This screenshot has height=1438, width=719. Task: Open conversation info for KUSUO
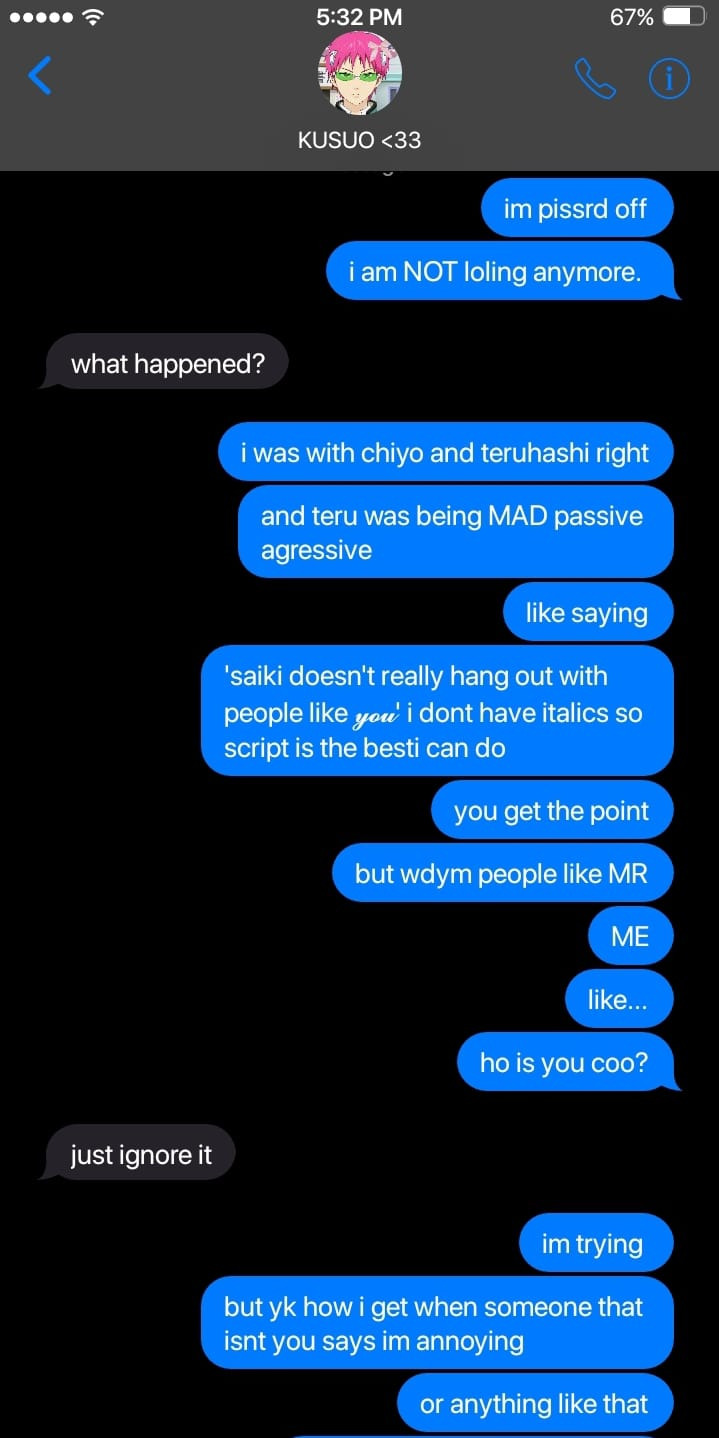669,78
